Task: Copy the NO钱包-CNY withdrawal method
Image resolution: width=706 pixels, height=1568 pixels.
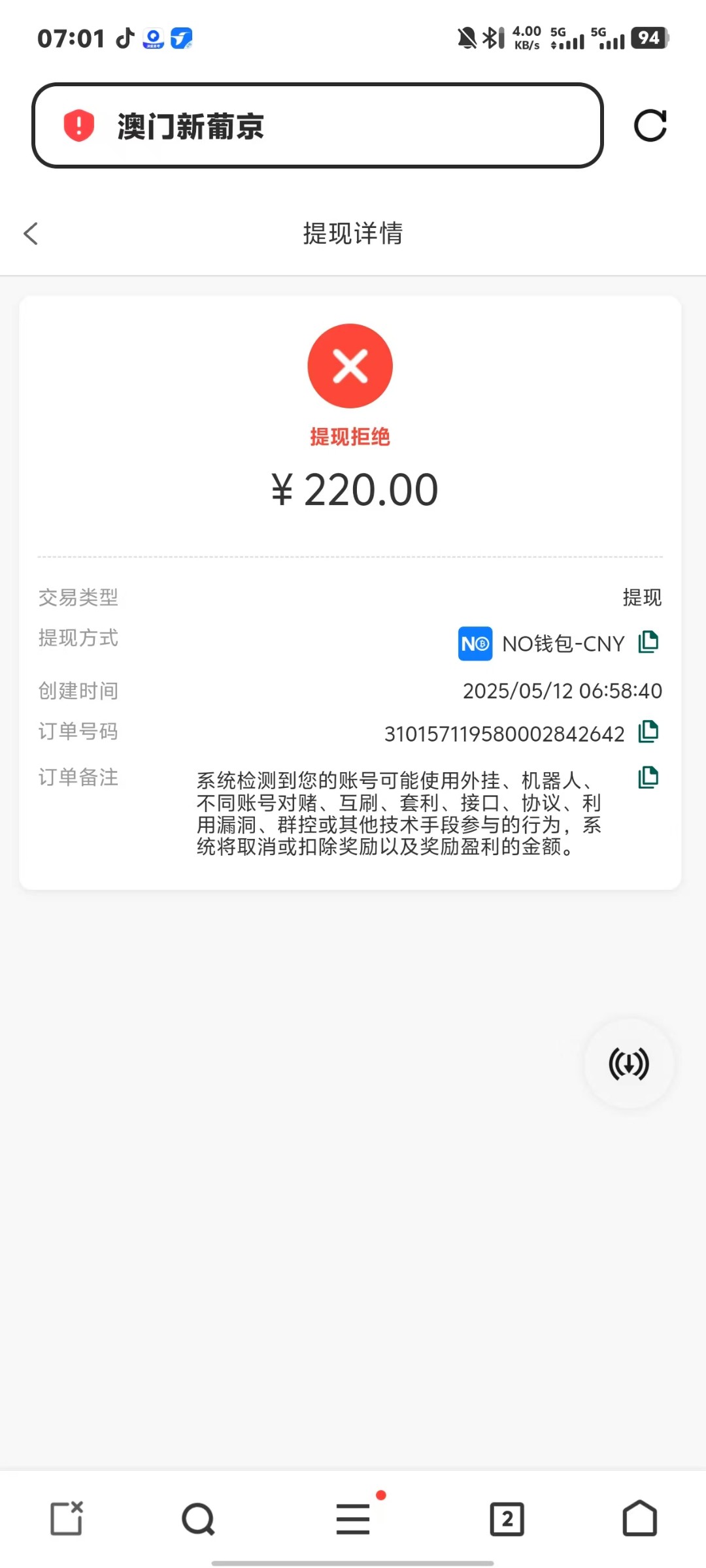Action: tap(648, 642)
